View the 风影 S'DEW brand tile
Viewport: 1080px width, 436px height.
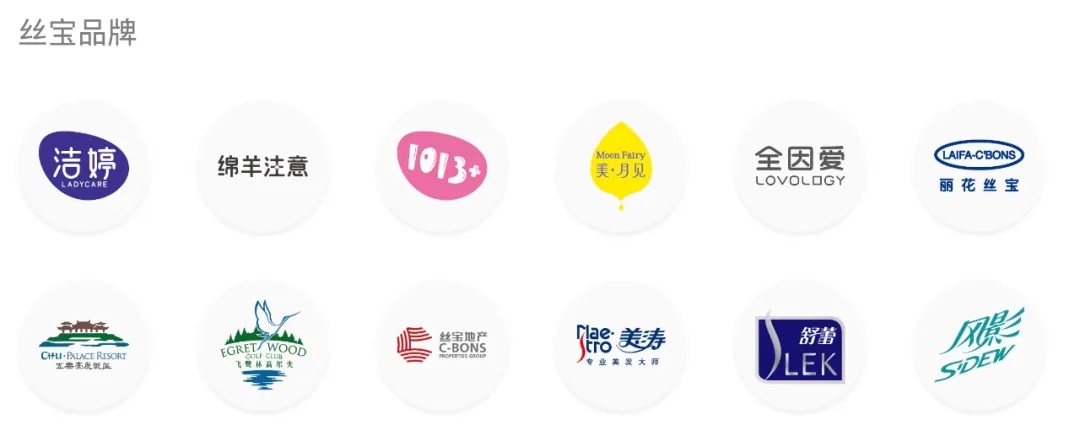[979, 345]
